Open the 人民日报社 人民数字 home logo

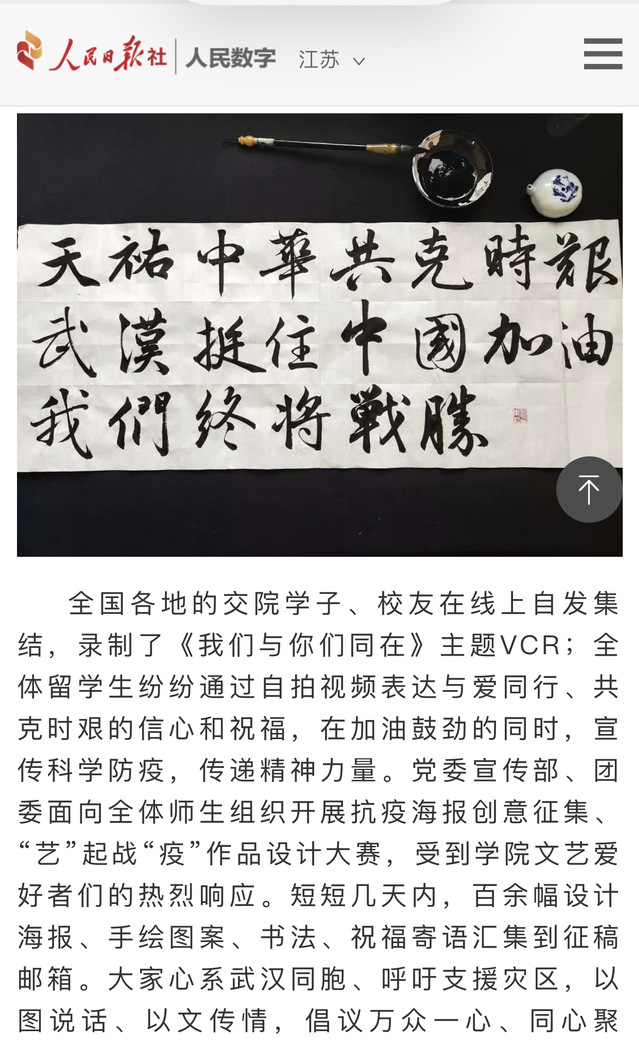[146, 54]
